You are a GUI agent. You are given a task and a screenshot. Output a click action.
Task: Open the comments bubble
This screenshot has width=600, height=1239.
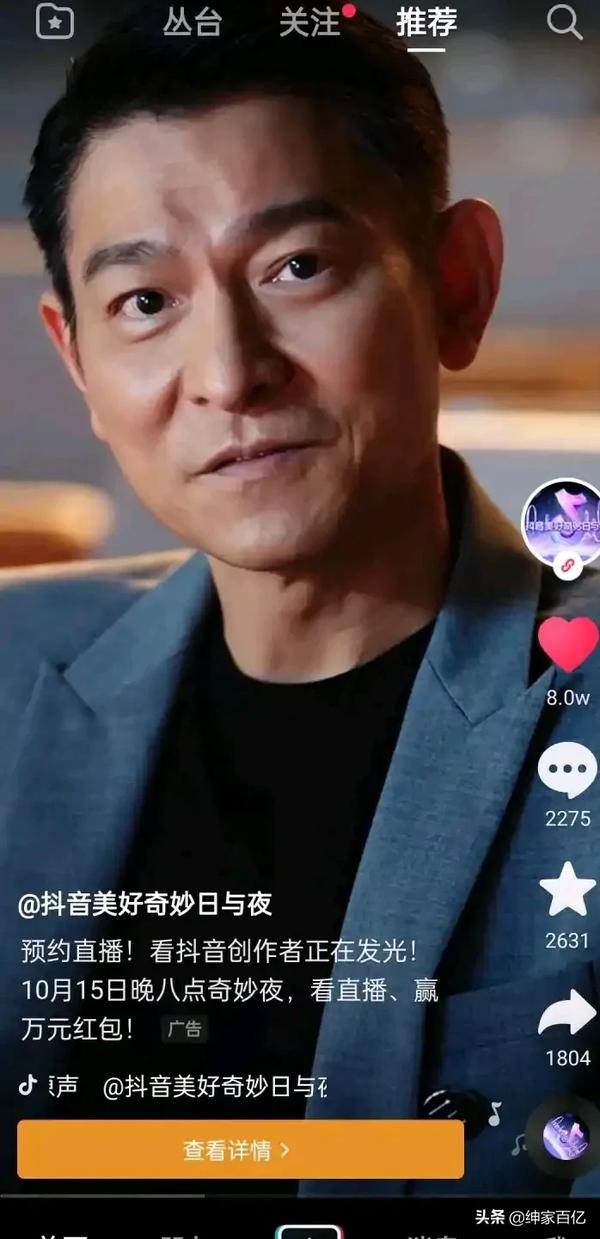567,770
